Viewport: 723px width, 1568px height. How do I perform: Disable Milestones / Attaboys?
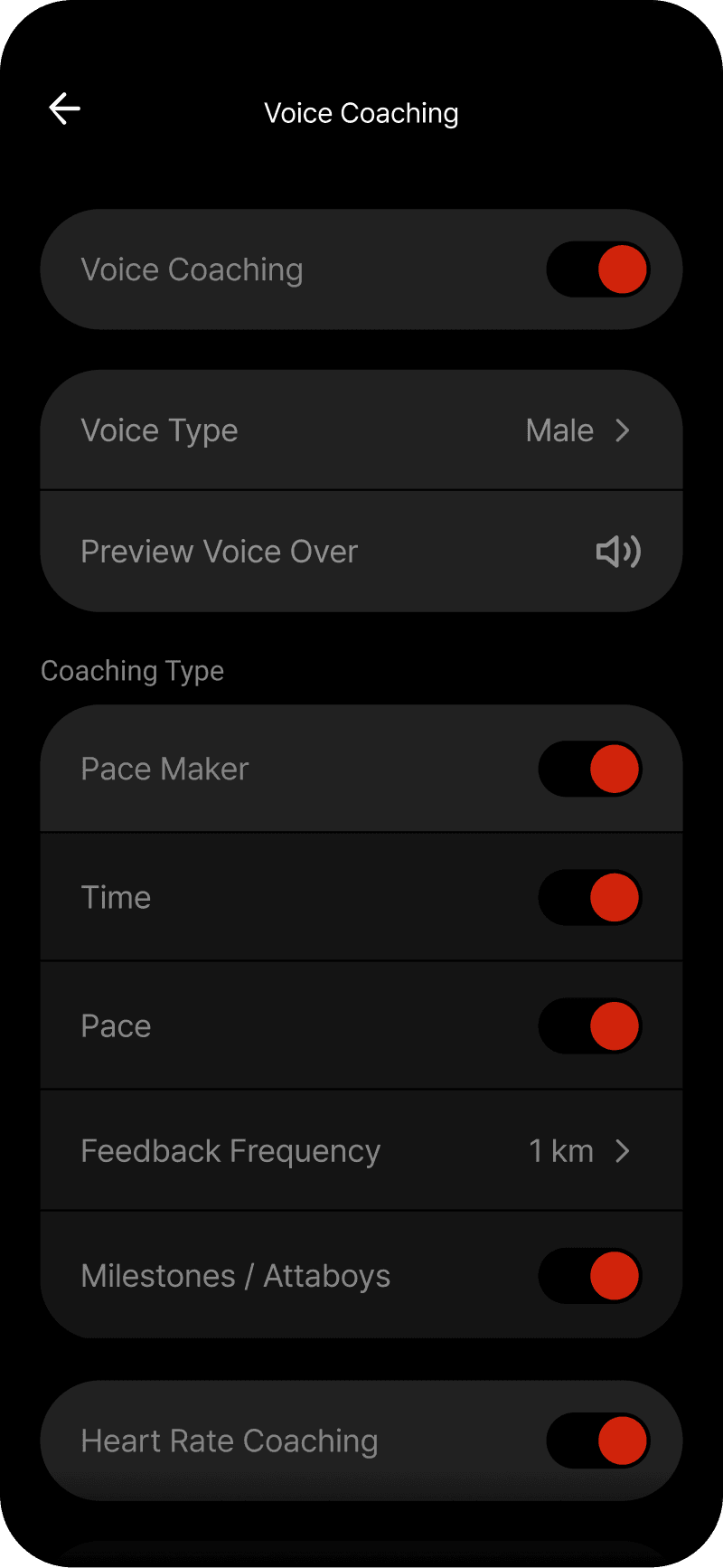(590, 1276)
